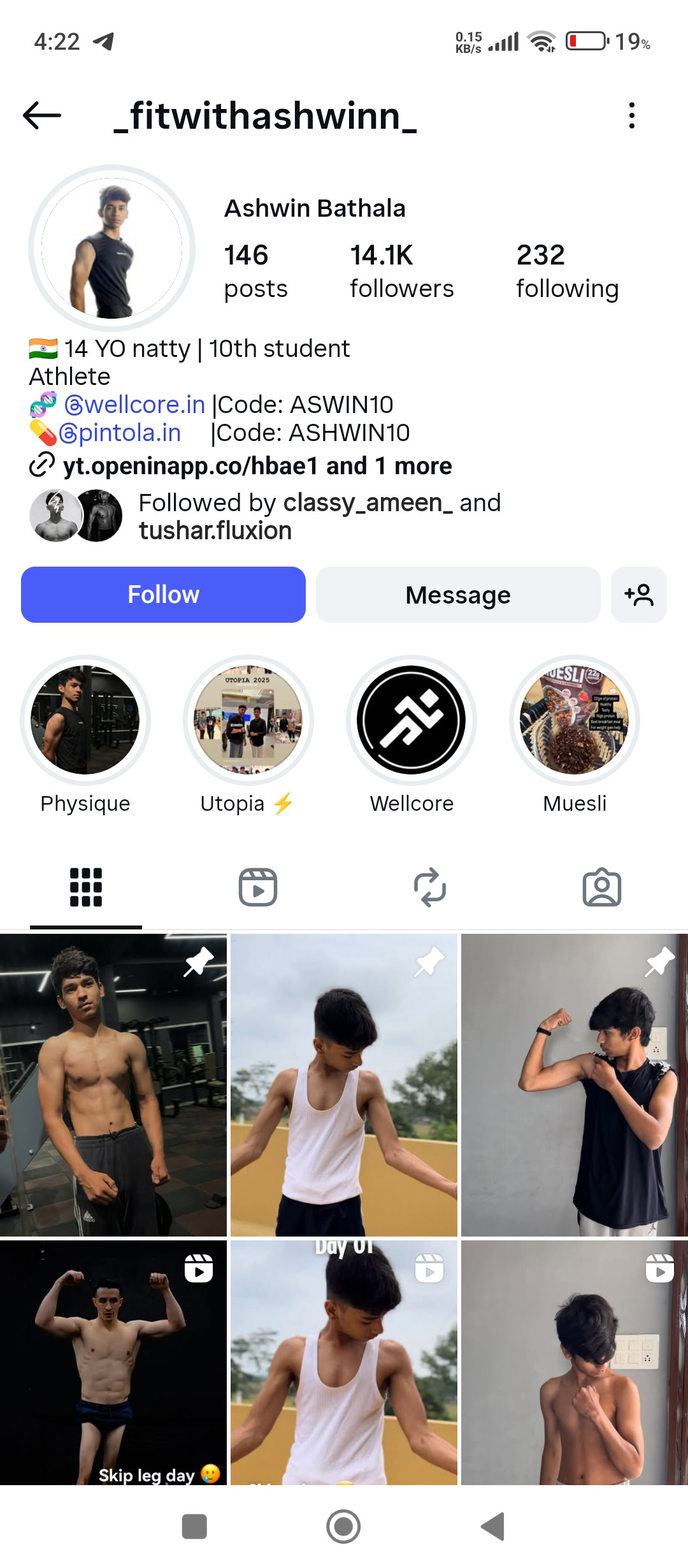Image resolution: width=688 pixels, height=1568 pixels.
Task: Follow Ashwin Bathala's account
Action: point(163,595)
